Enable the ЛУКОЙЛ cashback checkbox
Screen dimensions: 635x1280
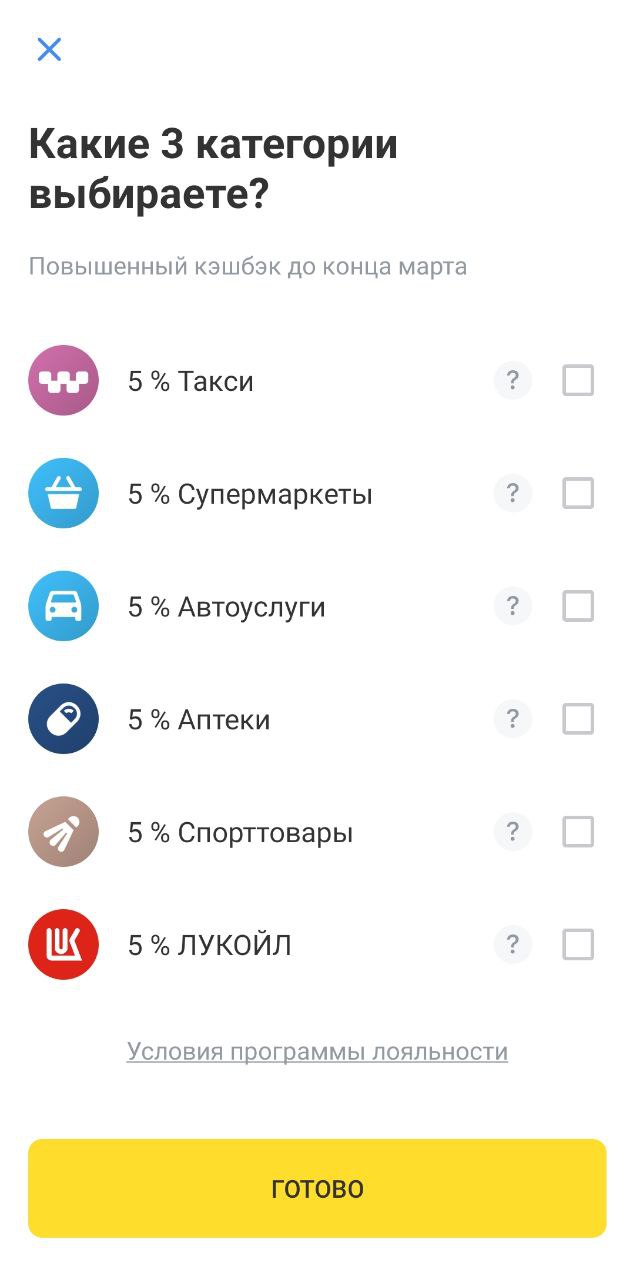578,945
